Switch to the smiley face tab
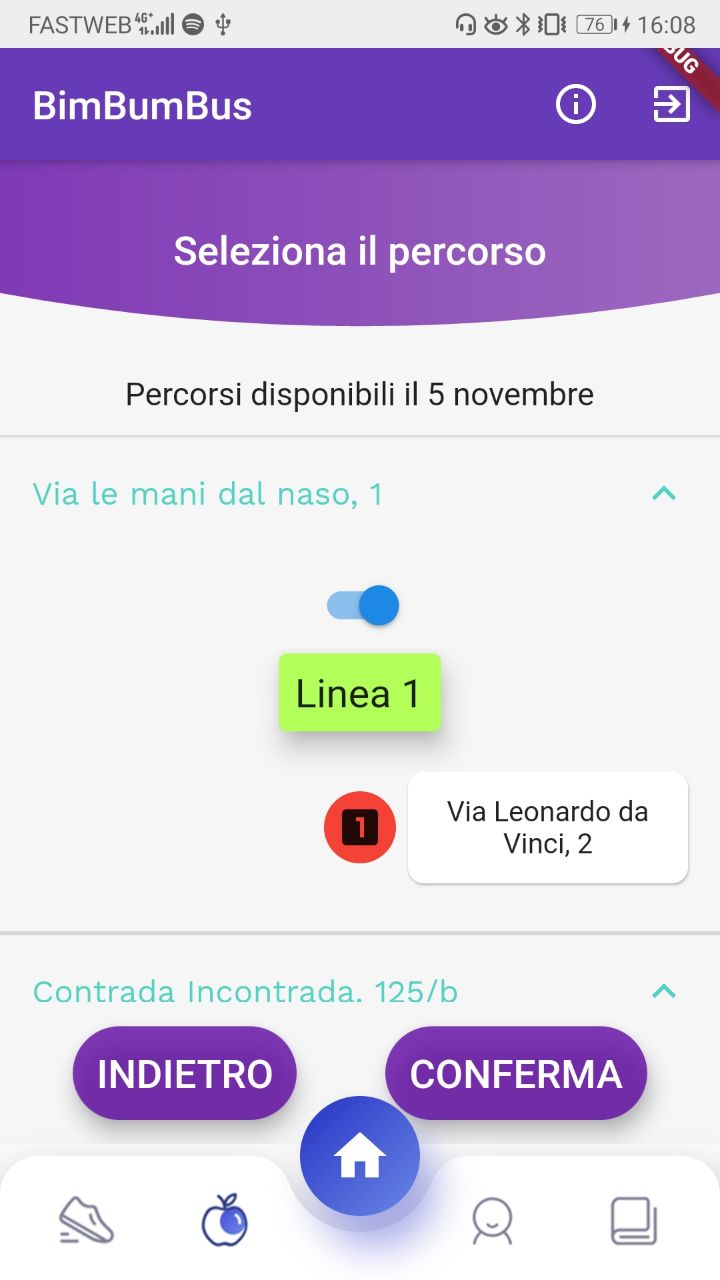 click(x=492, y=1221)
